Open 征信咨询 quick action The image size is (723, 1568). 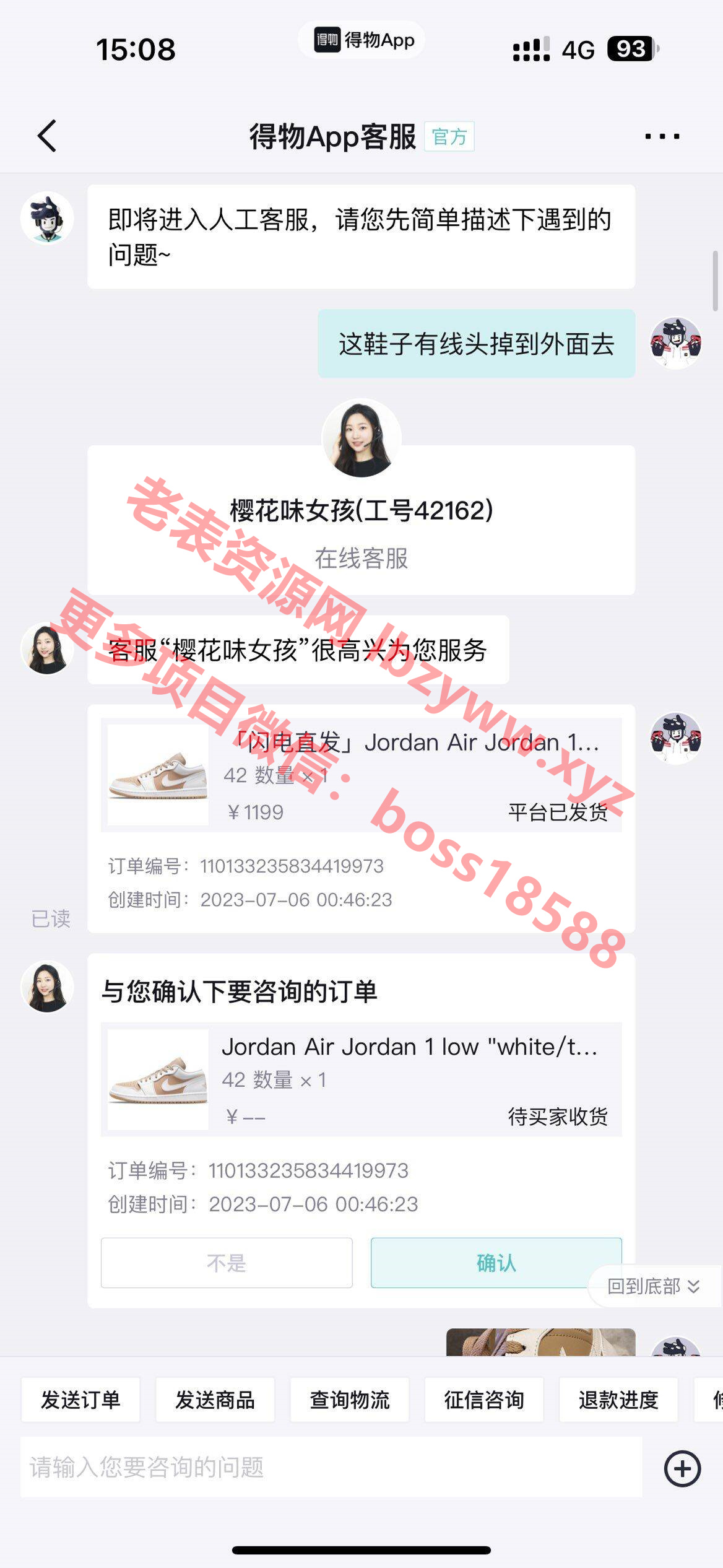pos(483,1400)
